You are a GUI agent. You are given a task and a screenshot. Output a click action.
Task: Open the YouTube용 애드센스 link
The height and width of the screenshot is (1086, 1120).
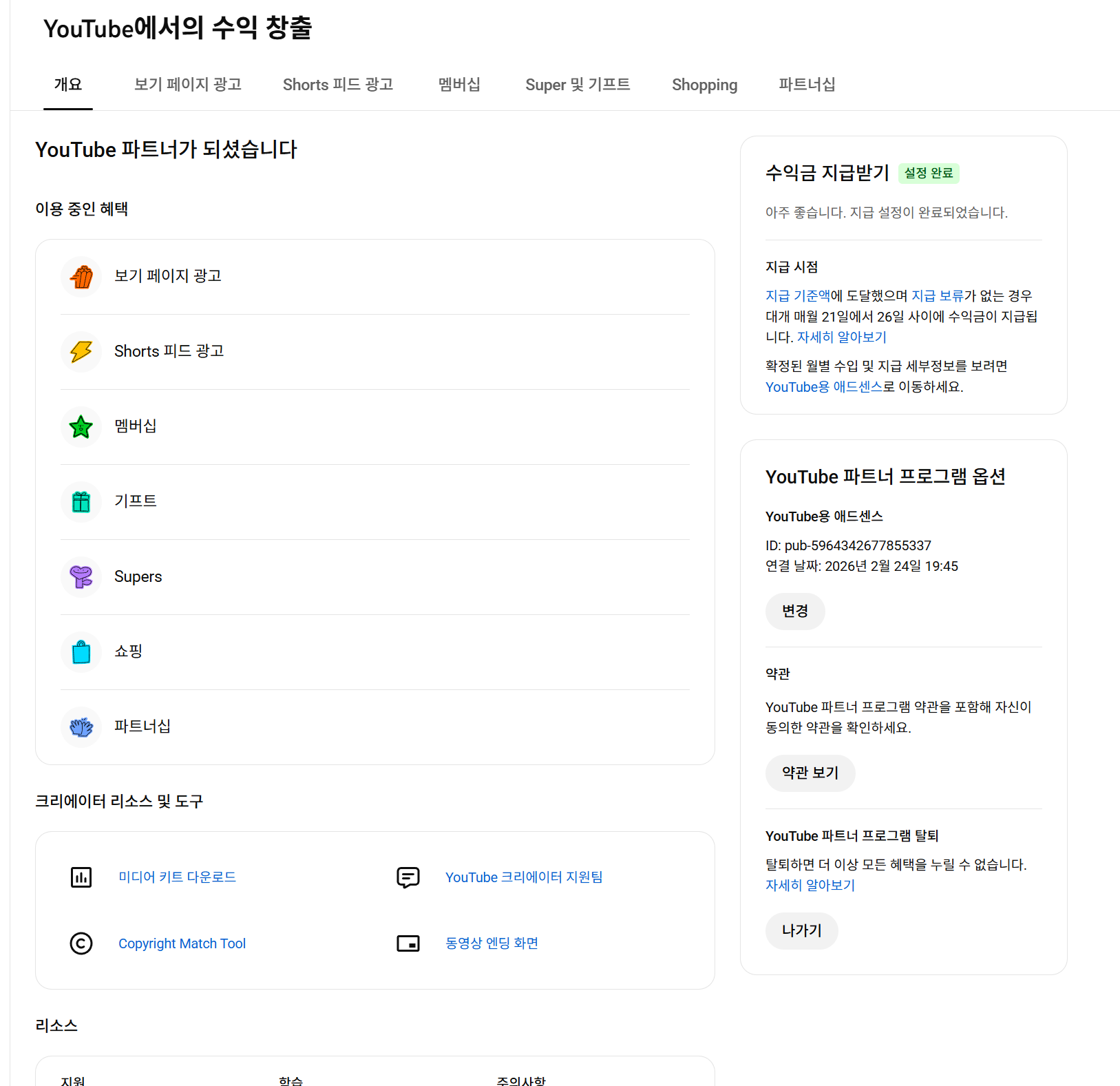pos(823,387)
